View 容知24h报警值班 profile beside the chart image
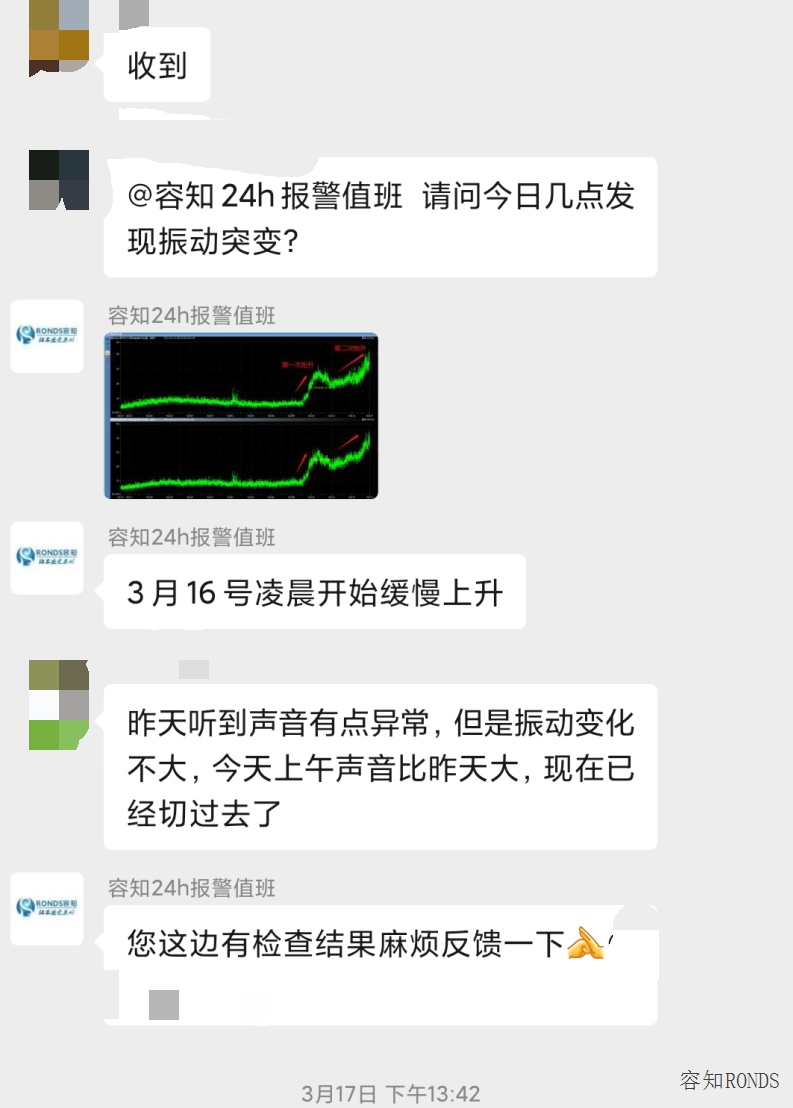This screenshot has height=1108, width=793. (47, 336)
